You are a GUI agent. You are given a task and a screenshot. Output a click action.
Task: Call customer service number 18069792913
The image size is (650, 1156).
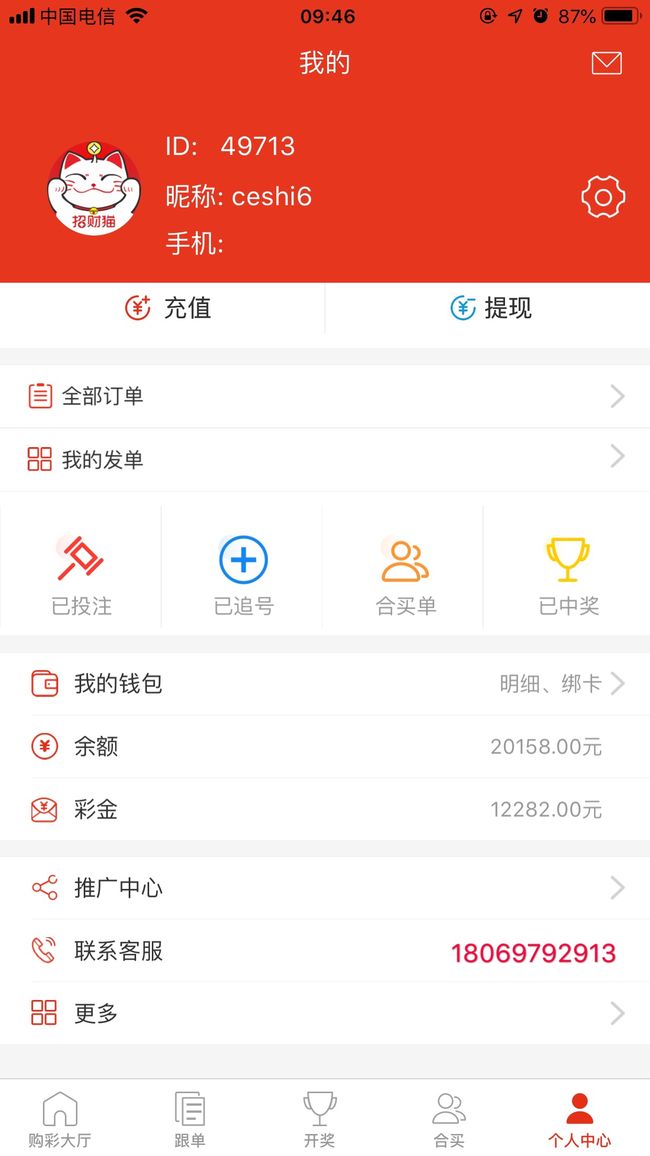click(x=533, y=953)
